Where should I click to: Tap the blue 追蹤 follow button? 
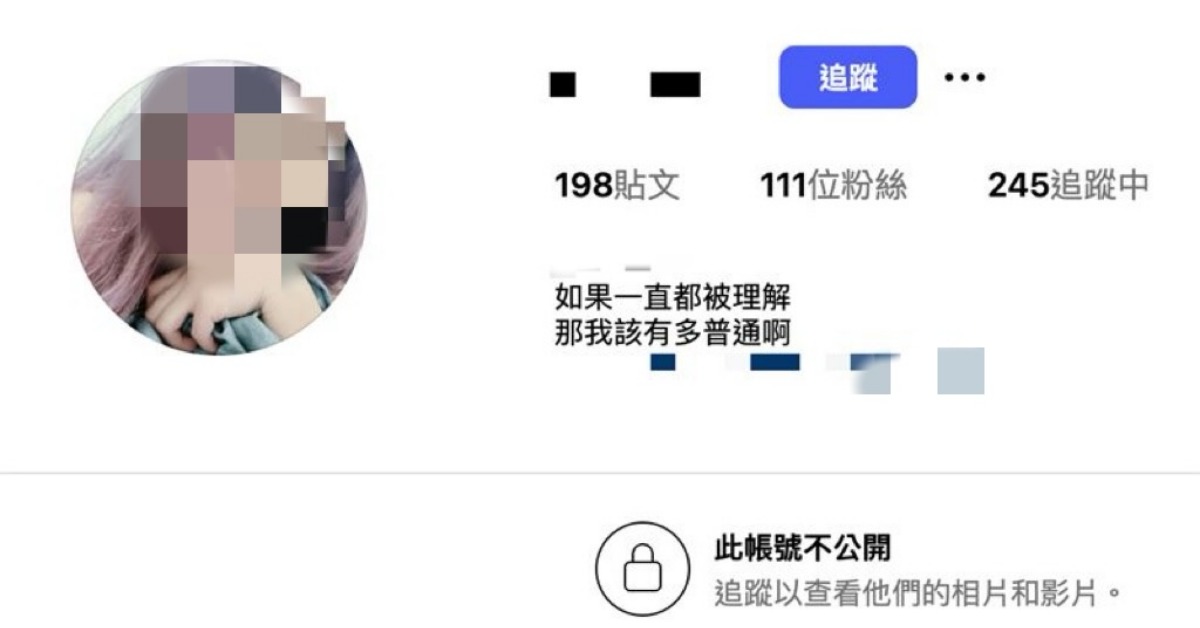[x=847, y=77]
